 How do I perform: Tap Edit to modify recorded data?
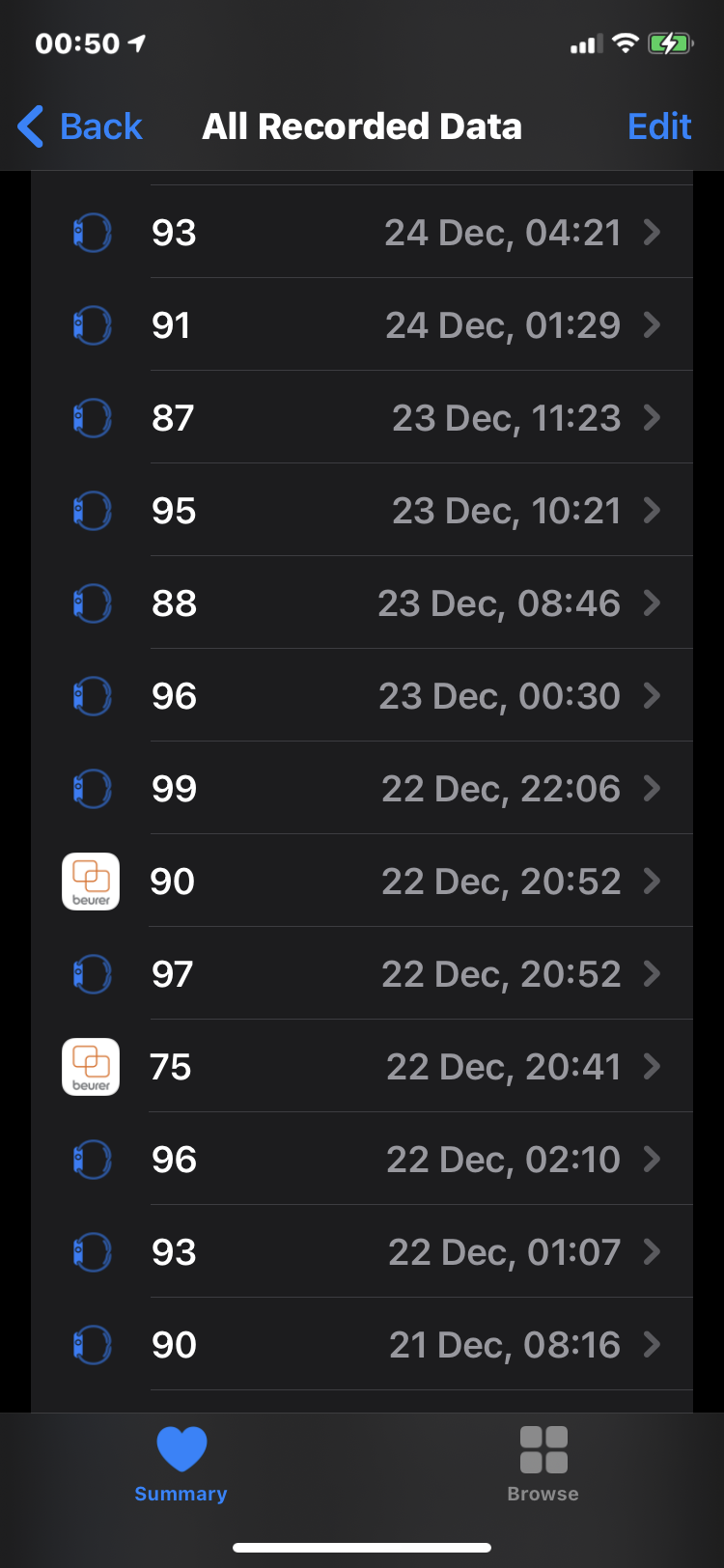click(x=658, y=126)
